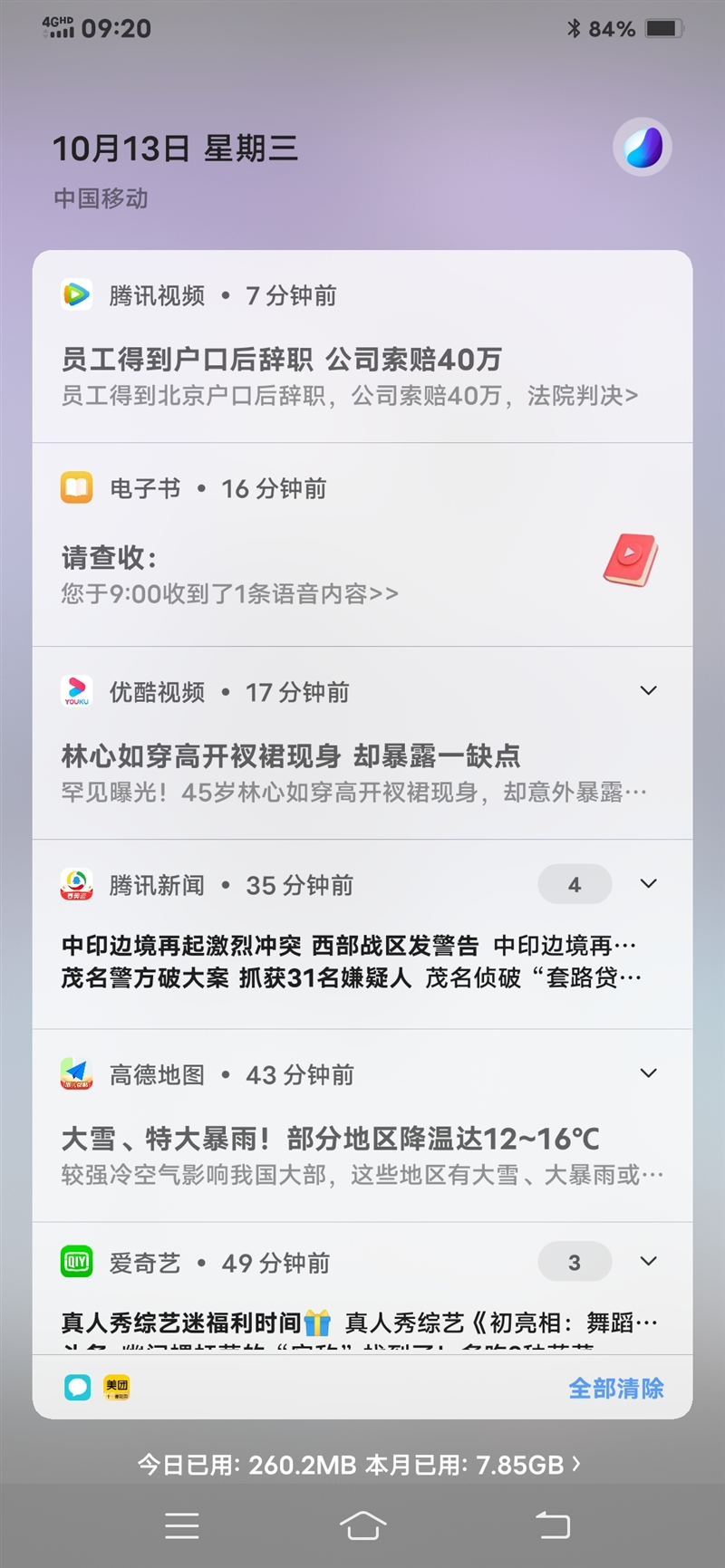Screen dimensions: 725x1568
Task: Expand the 优酷视频 notification chevron
Action: tap(648, 691)
